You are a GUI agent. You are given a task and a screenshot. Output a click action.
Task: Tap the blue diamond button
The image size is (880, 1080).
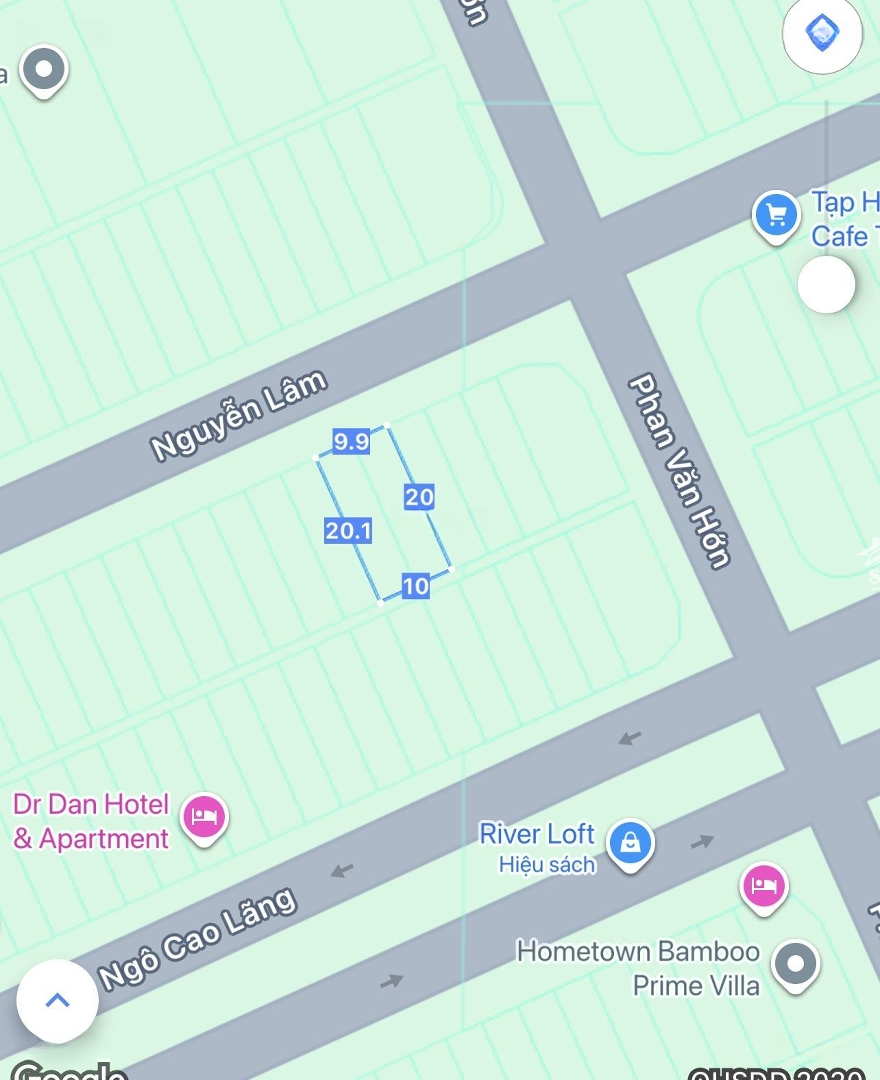(822, 34)
